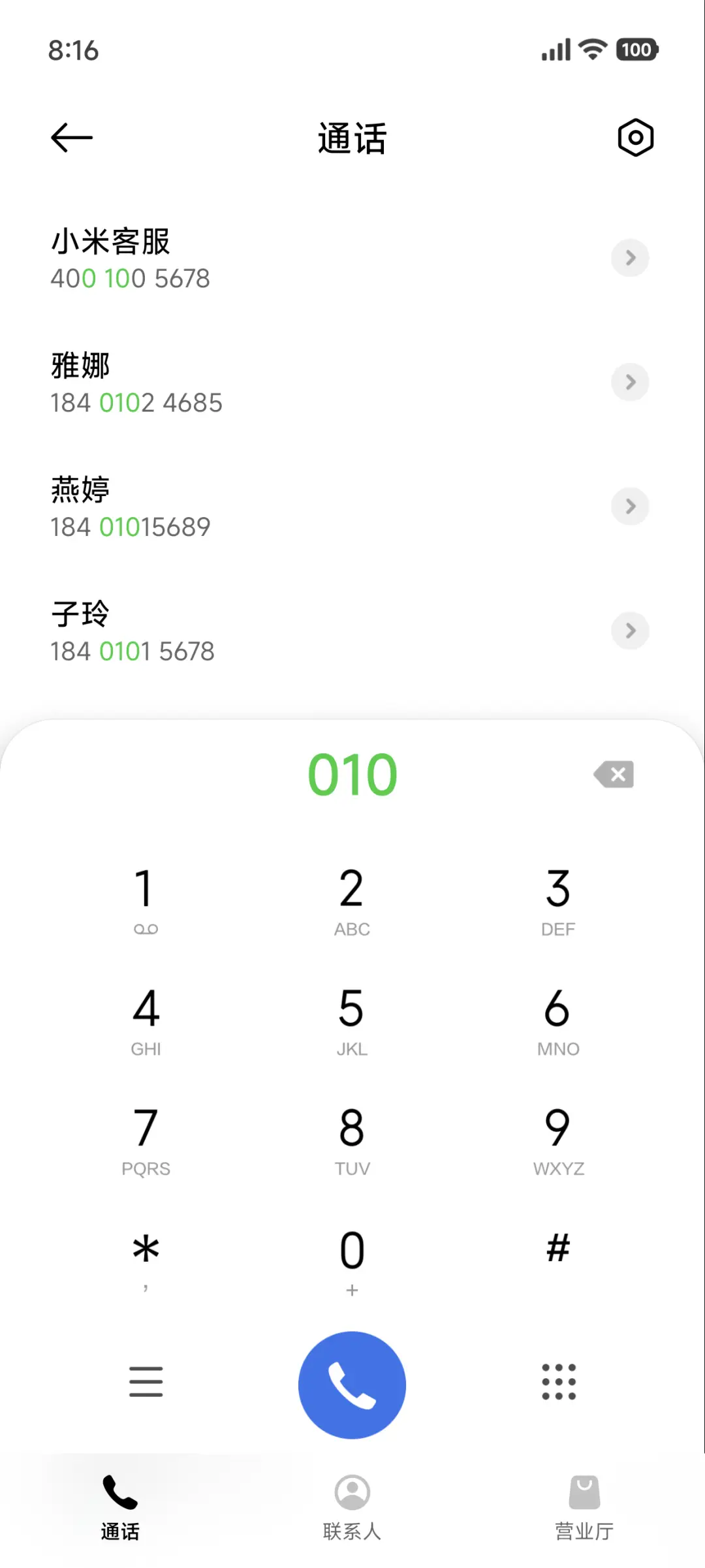Open dialer settings via gear icon
The image size is (705, 1568).
(x=635, y=137)
